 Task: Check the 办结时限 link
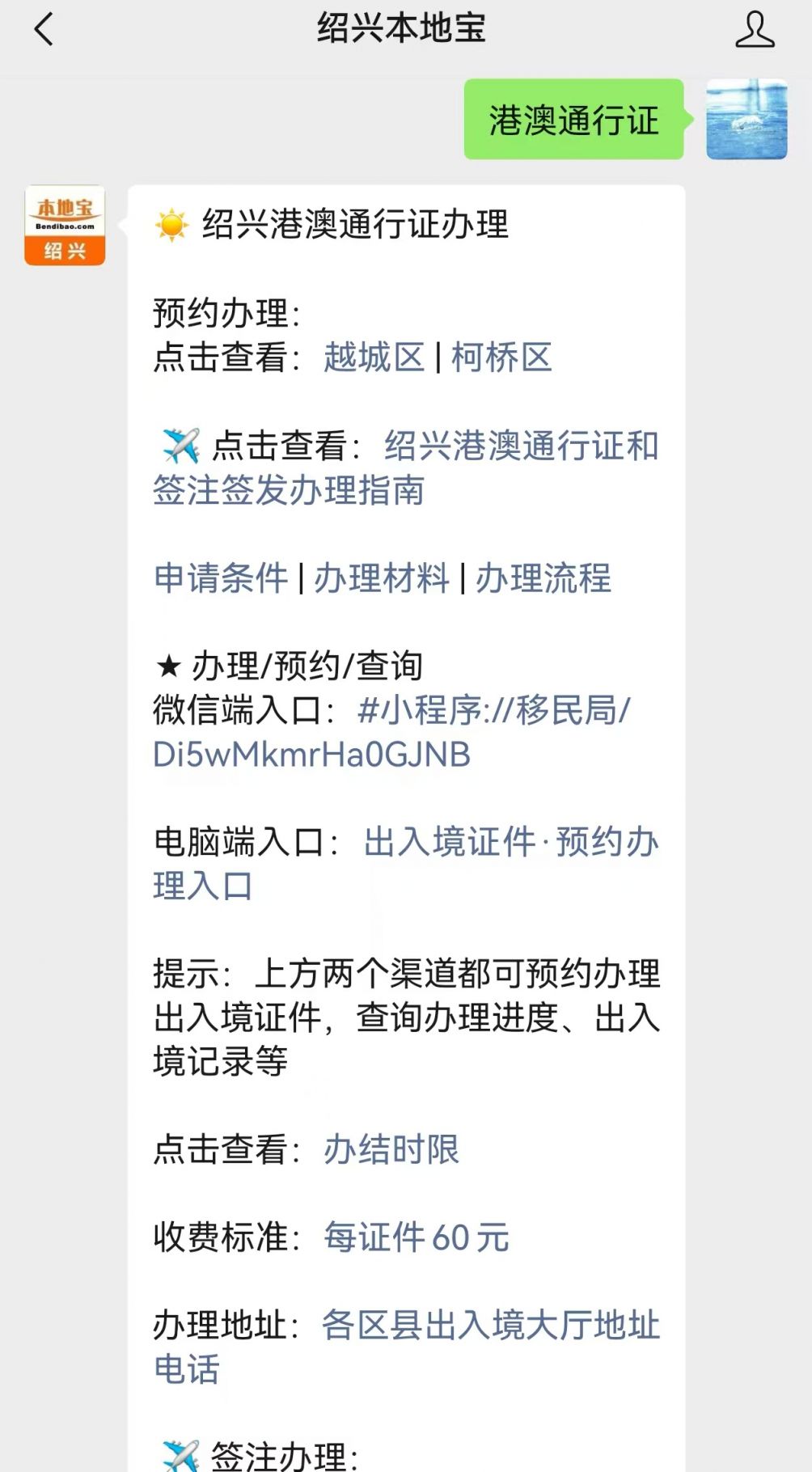coord(391,1149)
